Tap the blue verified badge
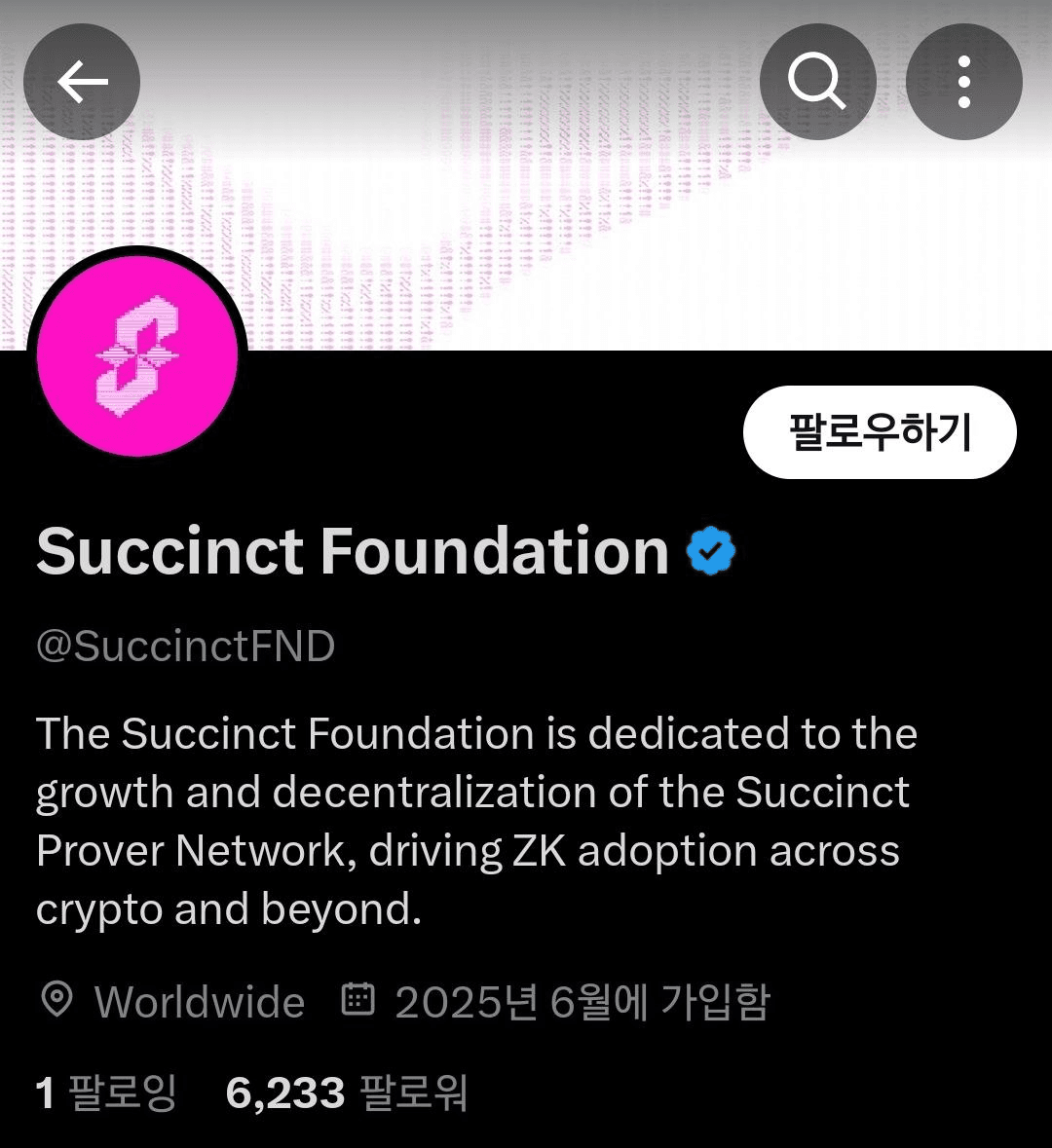Image resolution: width=1052 pixels, height=1148 pixels. [x=711, y=551]
